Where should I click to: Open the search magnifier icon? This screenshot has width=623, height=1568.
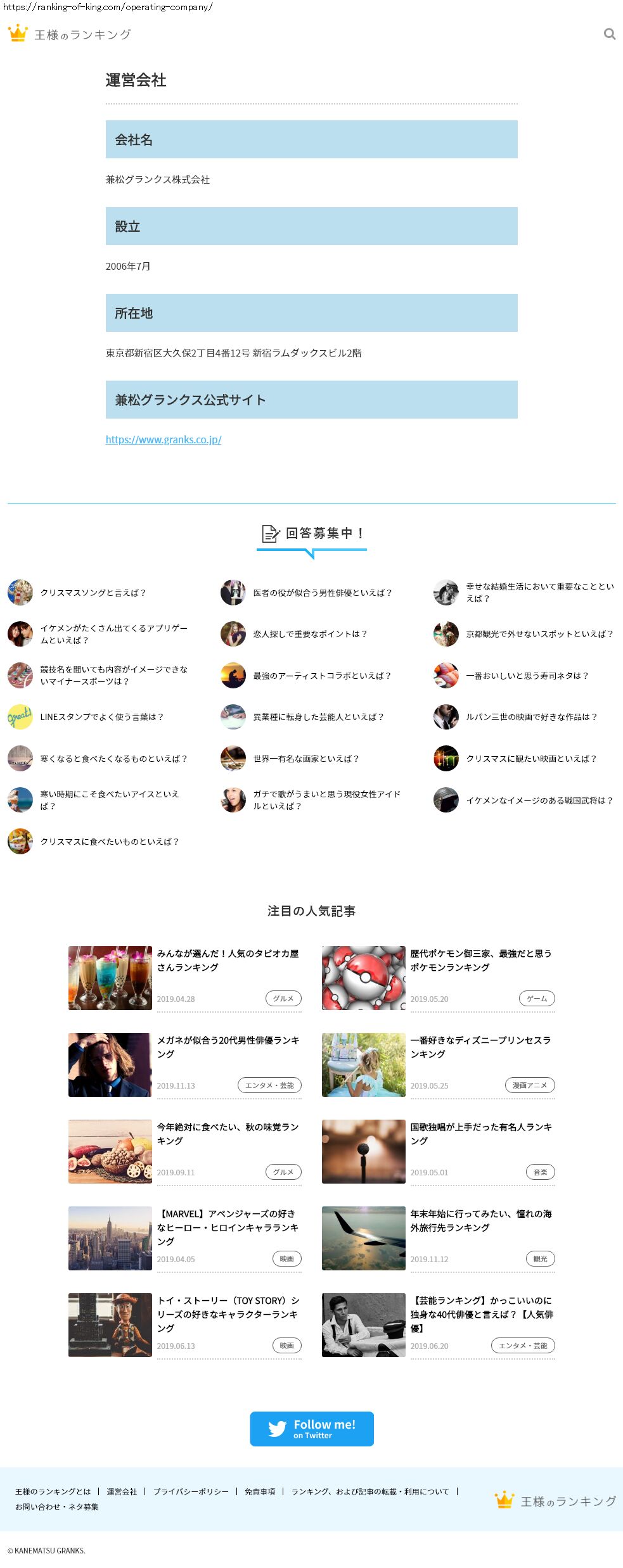(x=609, y=34)
